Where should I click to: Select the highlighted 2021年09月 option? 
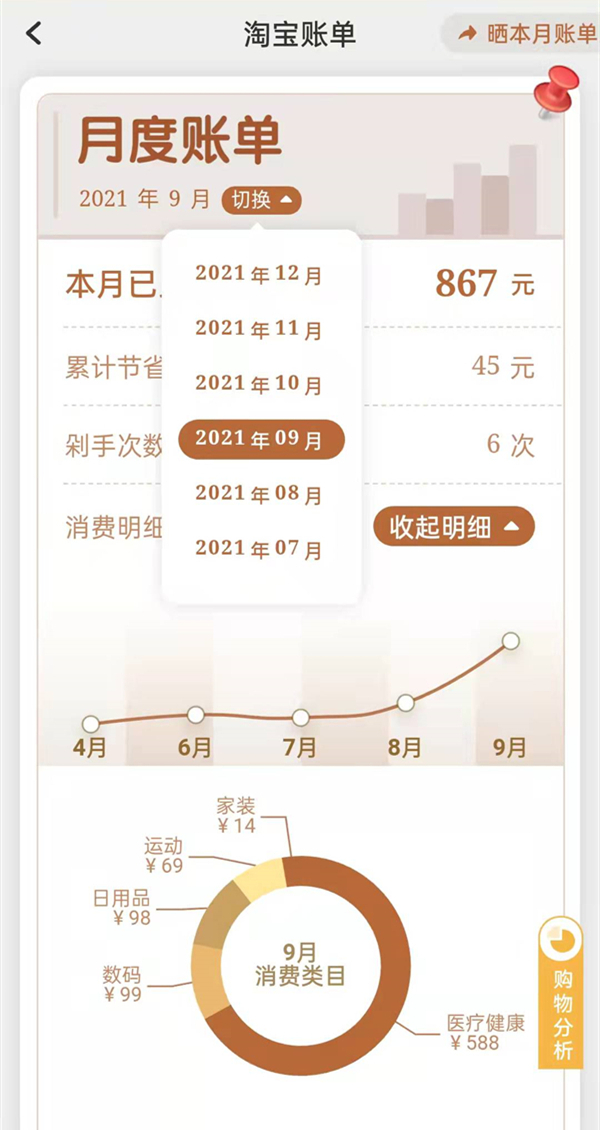pos(260,439)
